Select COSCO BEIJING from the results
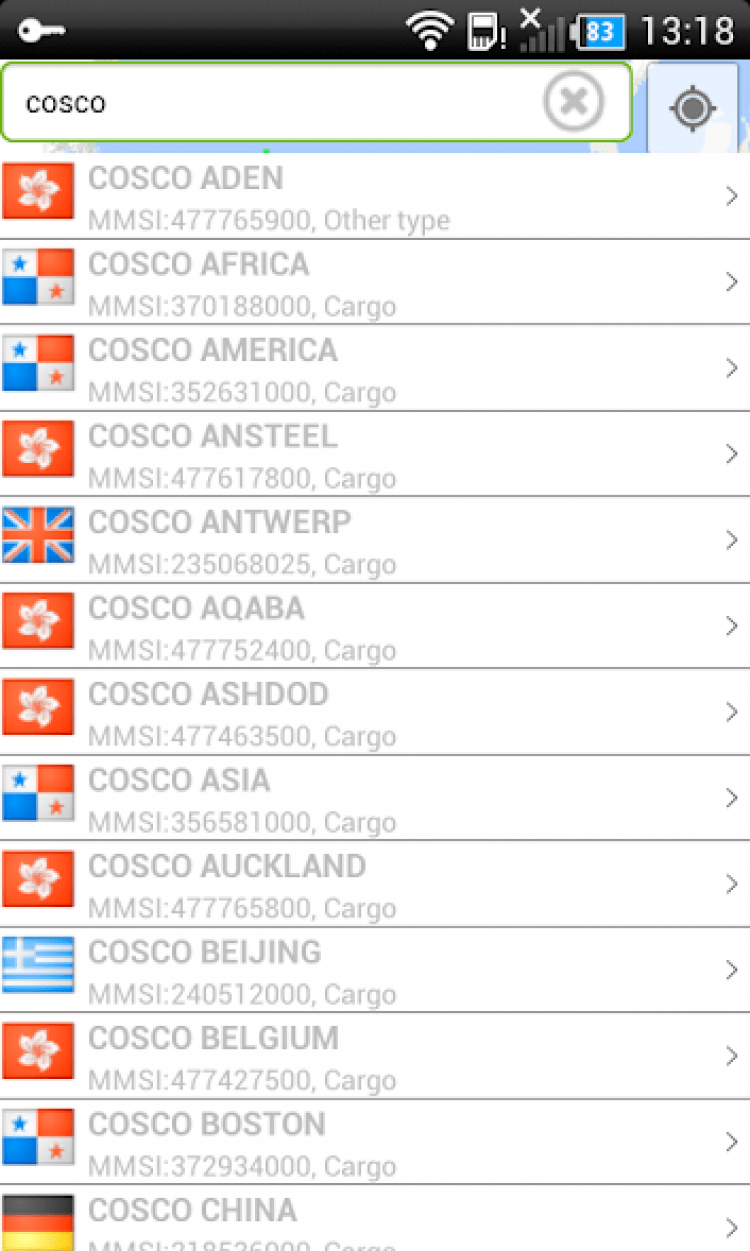The image size is (750, 1251). (x=375, y=971)
